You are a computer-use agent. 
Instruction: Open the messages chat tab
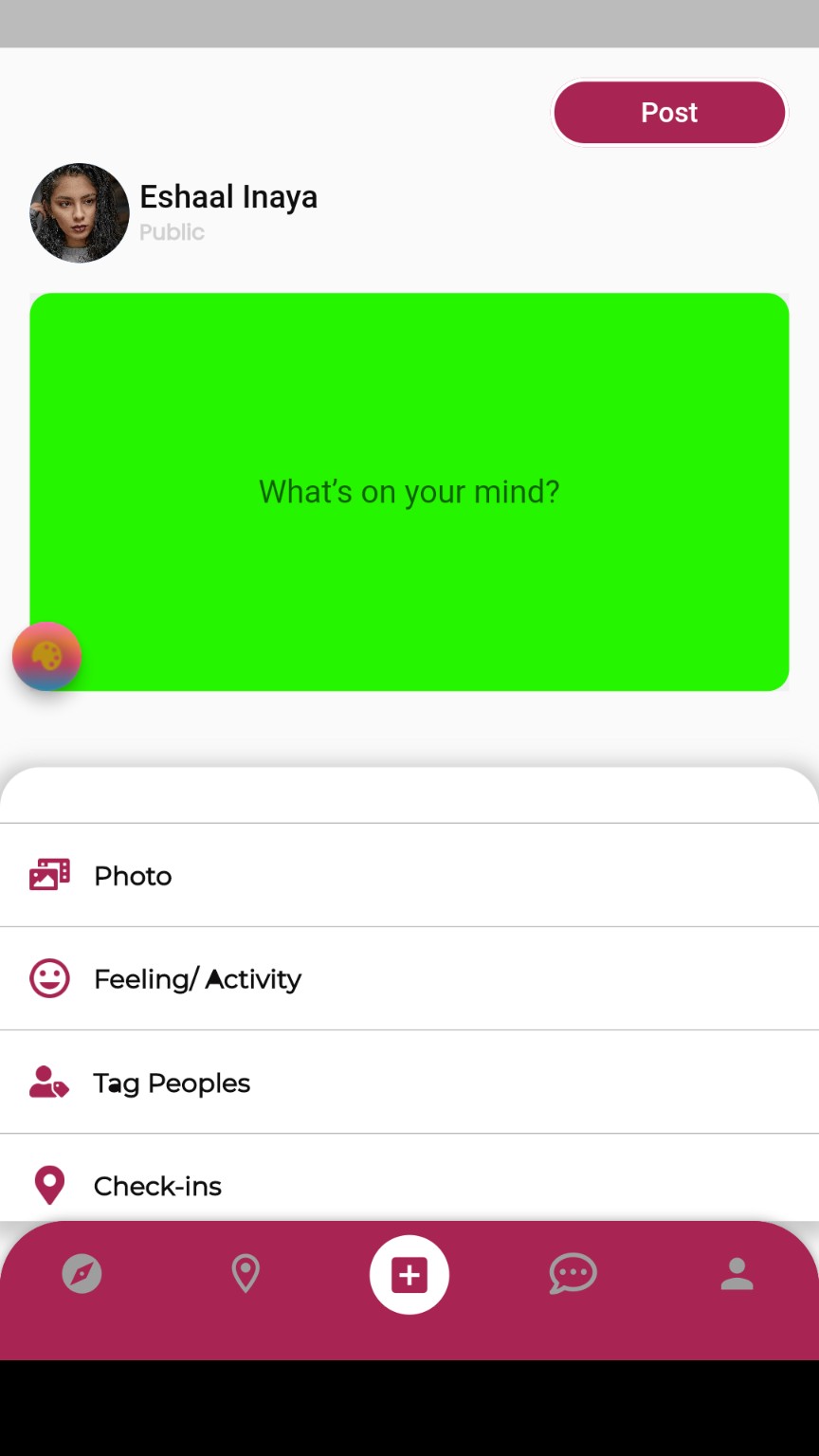573,1273
